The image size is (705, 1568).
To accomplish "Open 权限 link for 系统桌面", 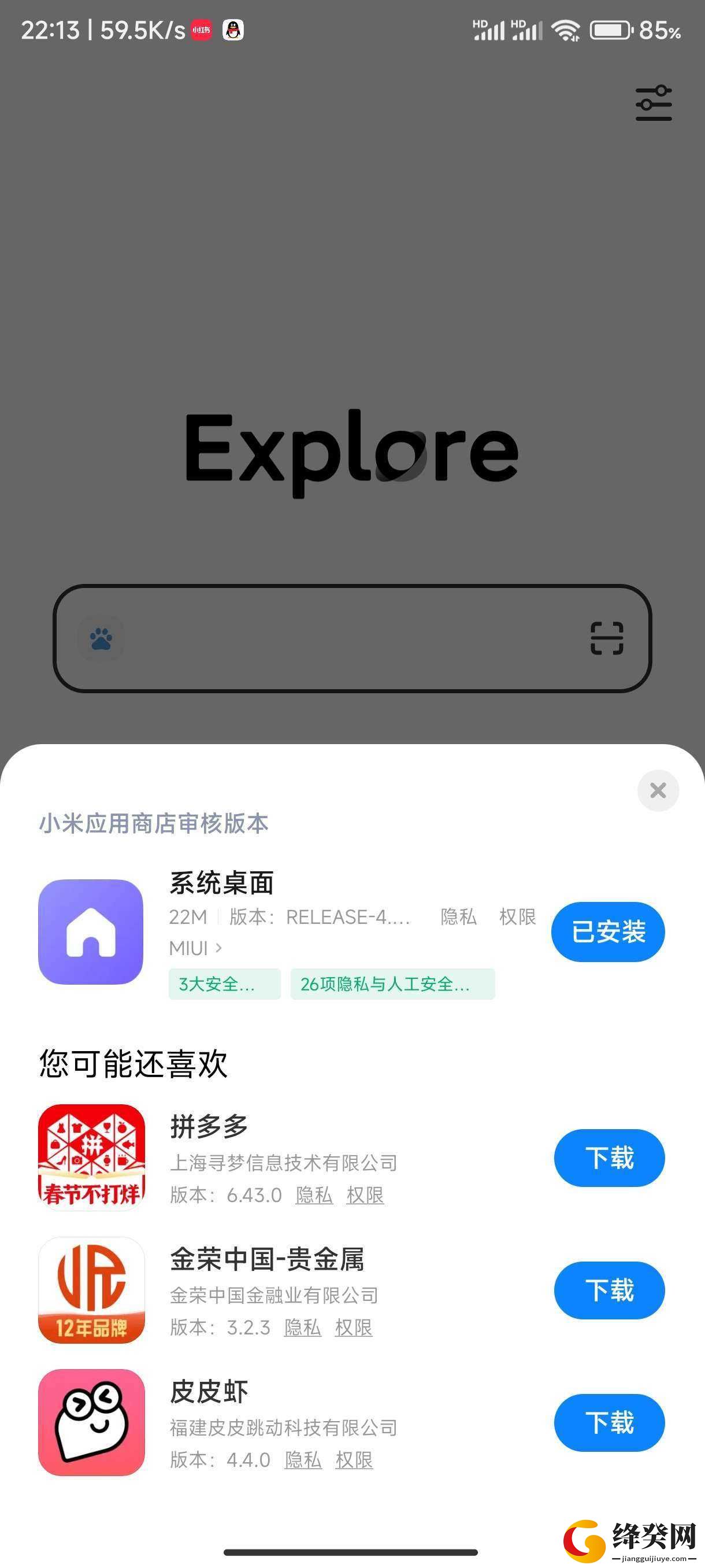I will click(x=517, y=917).
